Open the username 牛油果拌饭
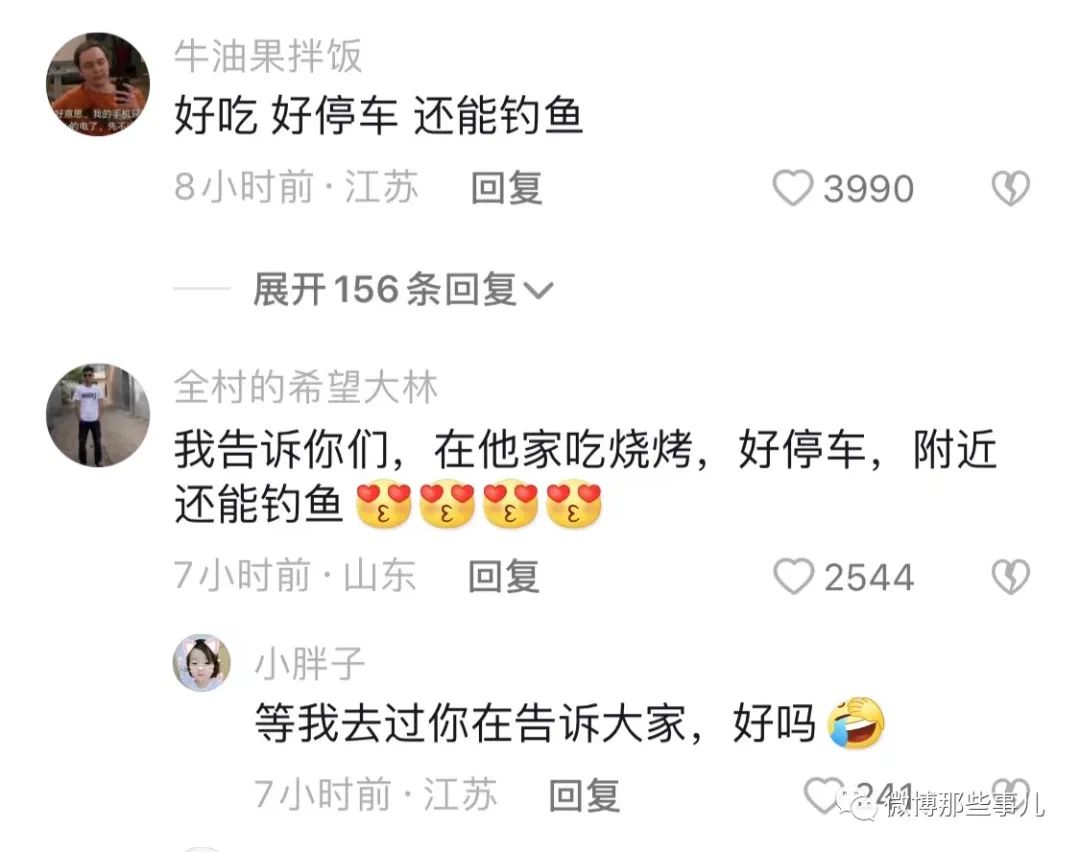Screen dimensions: 1080x852 (268, 57)
